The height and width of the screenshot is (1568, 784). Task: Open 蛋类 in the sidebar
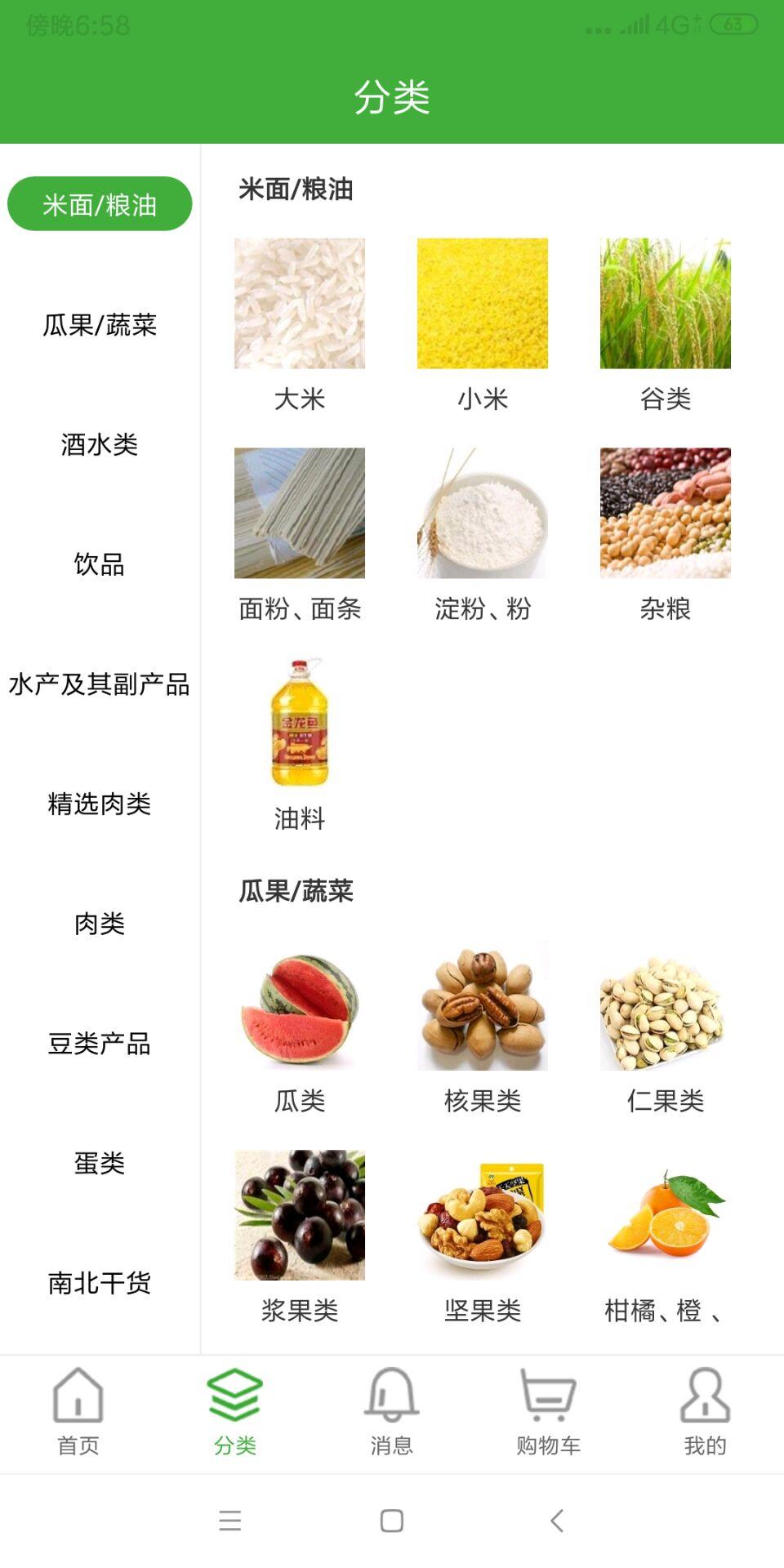(x=100, y=1163)
